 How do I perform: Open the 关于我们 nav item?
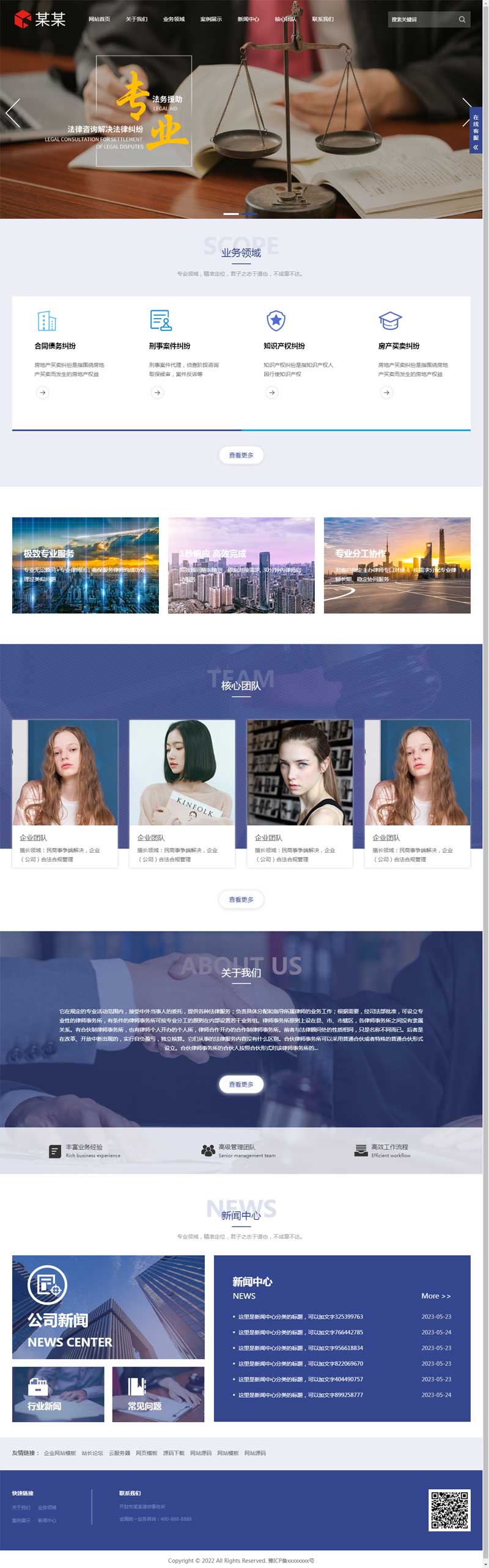pos(136,20)
